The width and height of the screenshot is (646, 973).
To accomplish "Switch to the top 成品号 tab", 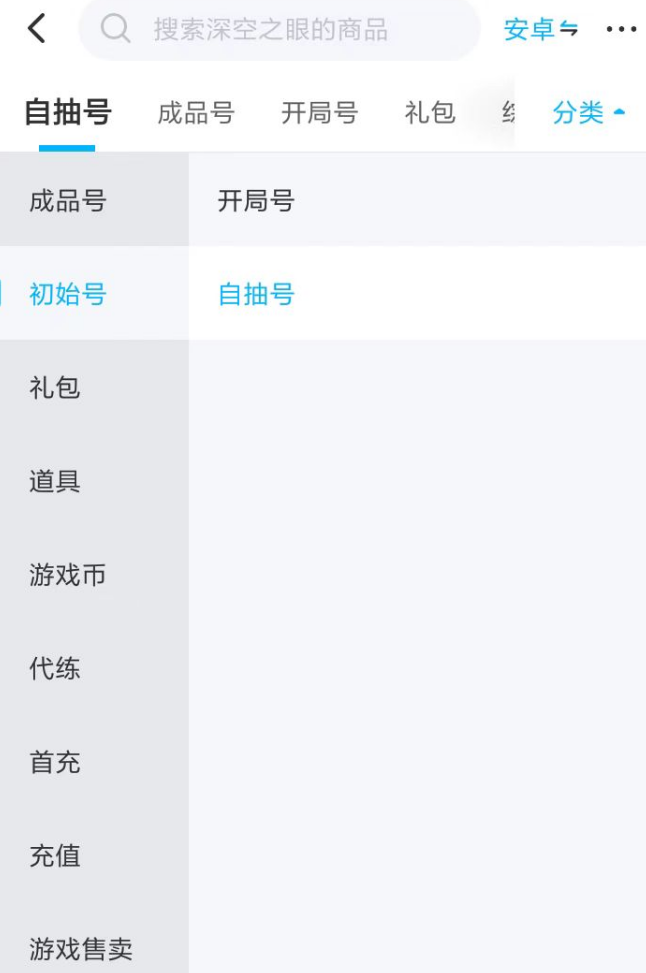I will [x=196, y=113].
